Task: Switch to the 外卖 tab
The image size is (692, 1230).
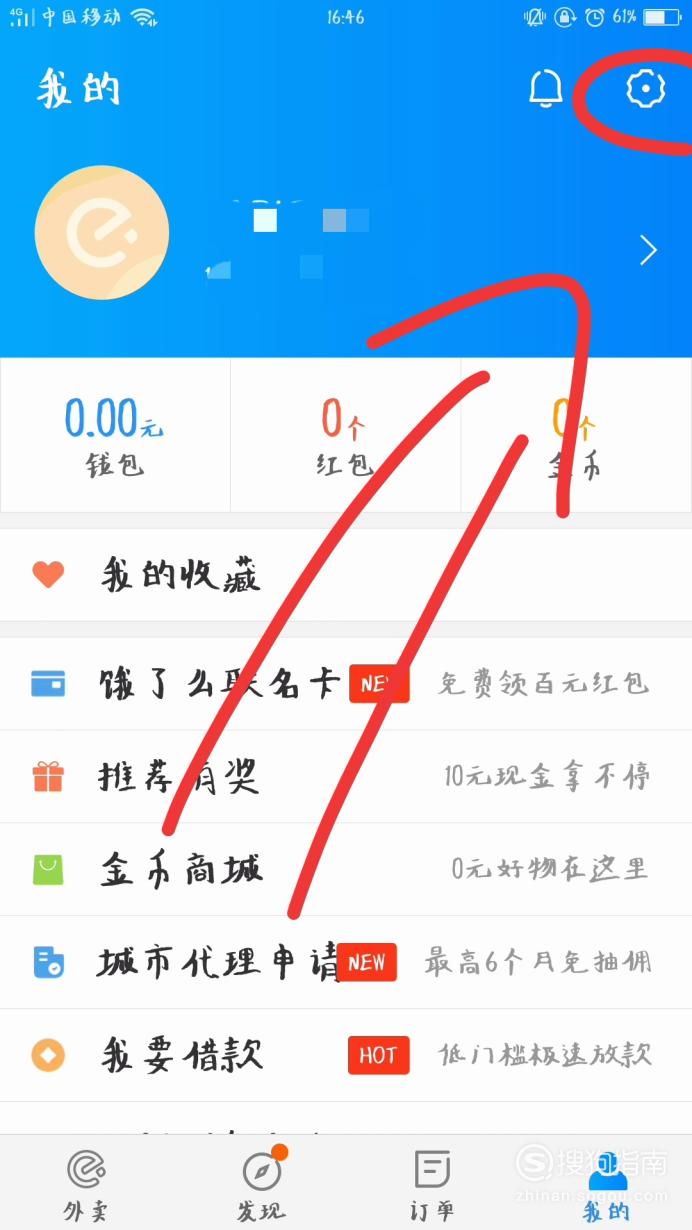Action: (86, 1184)
